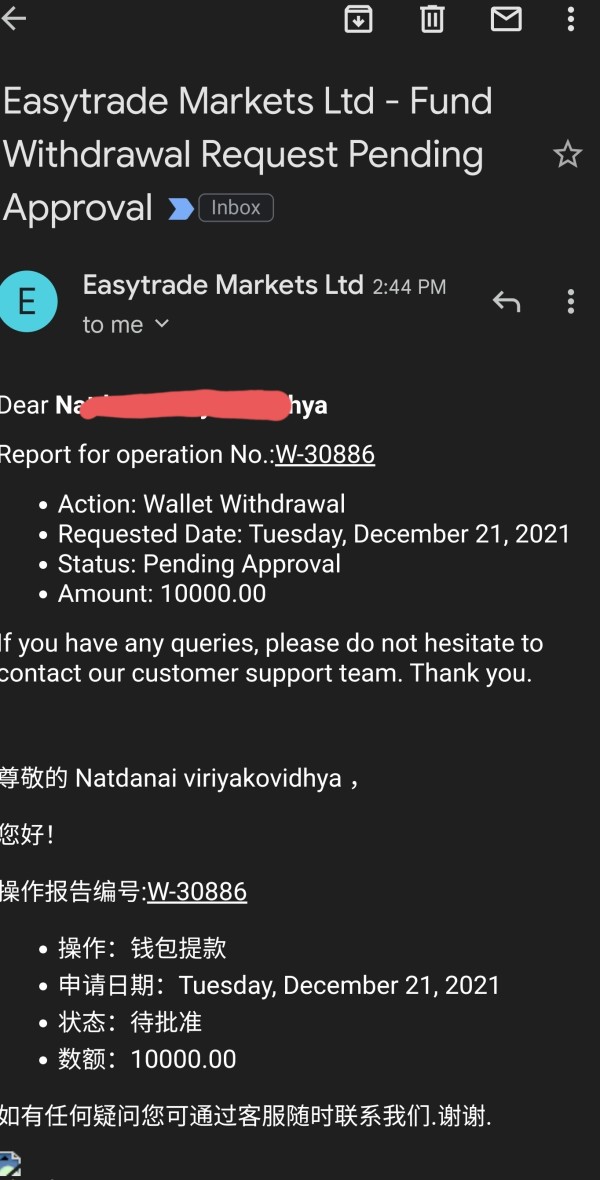Mark the email as unread

coord(506,19)
